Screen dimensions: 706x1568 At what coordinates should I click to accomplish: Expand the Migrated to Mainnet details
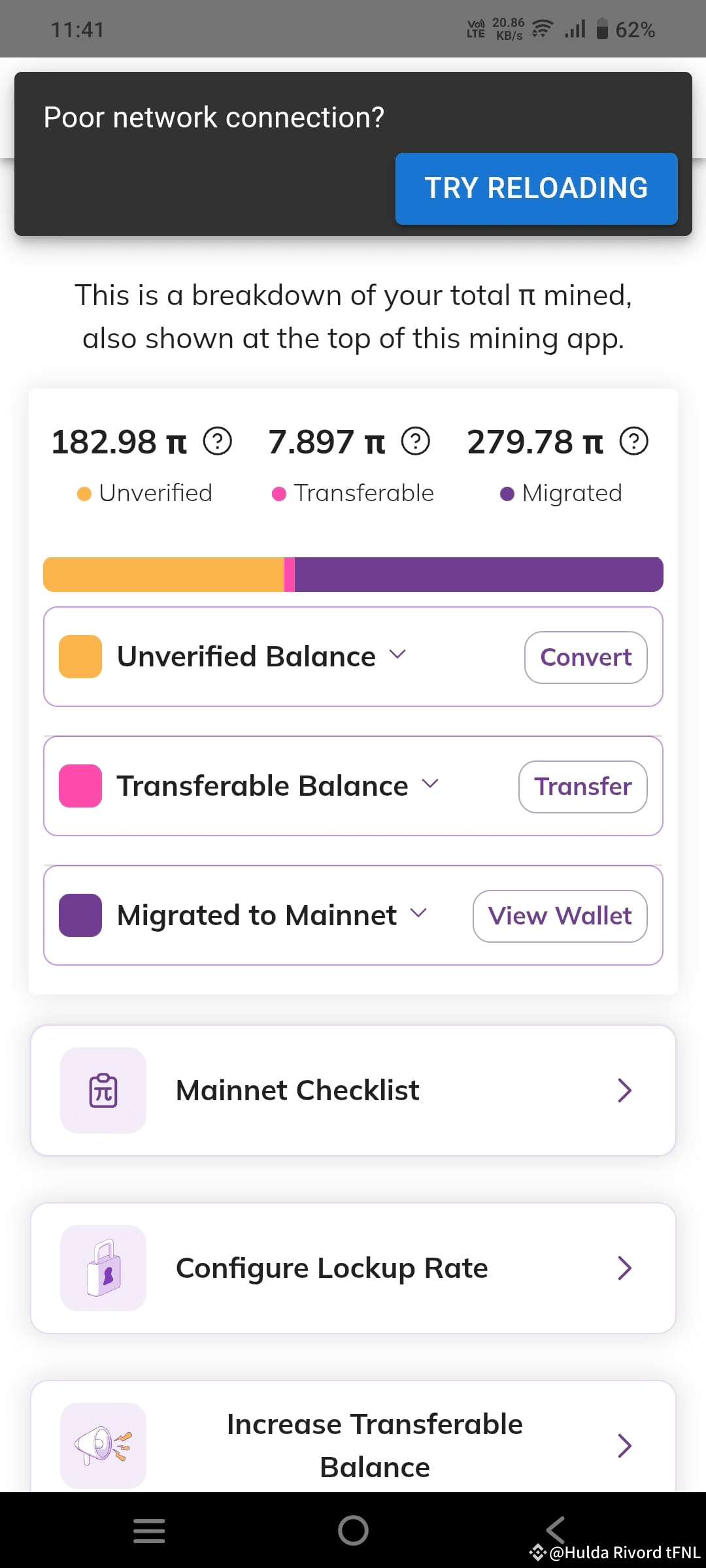point(419,914)
